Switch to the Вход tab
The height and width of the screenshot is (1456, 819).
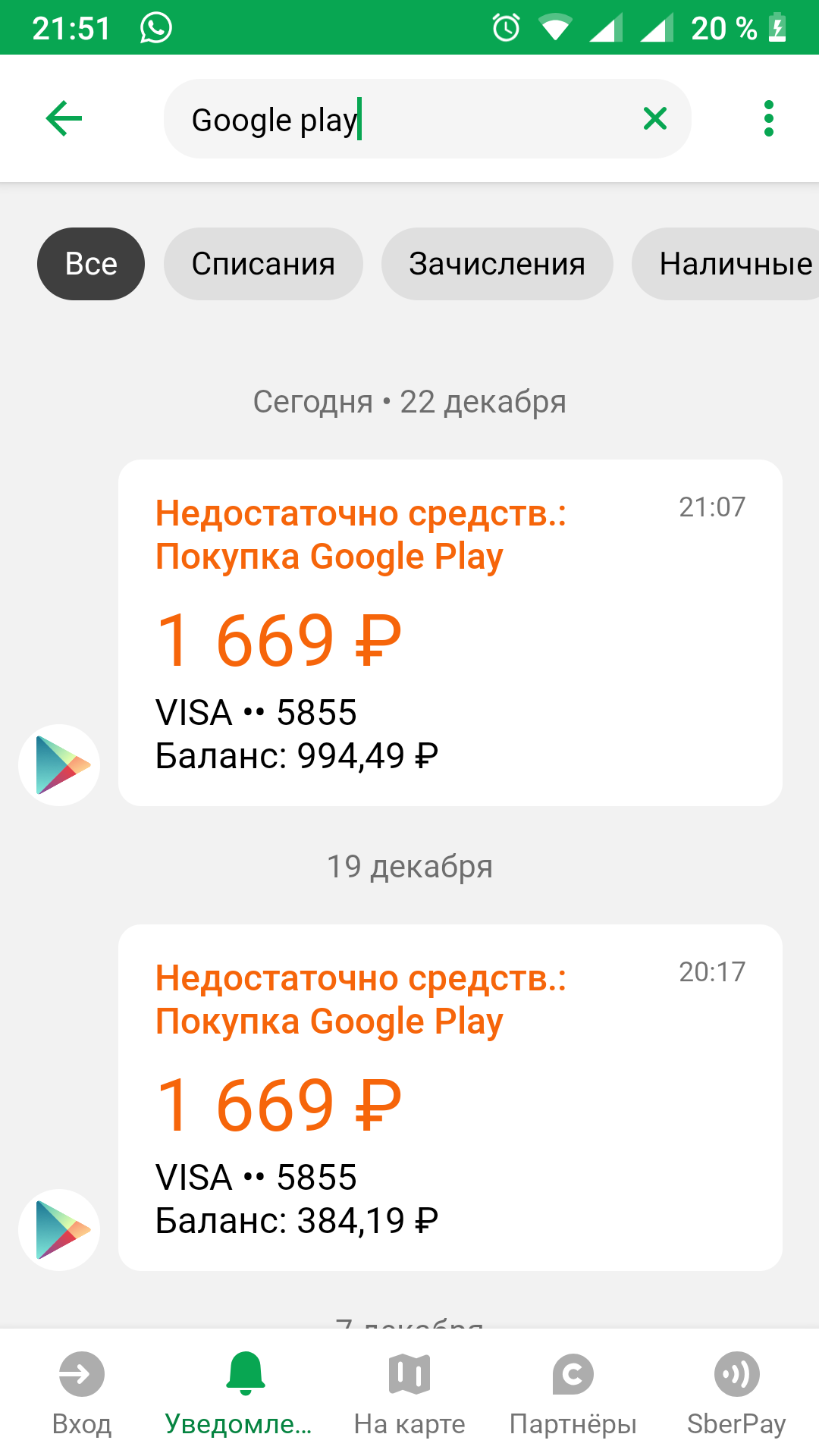point(82,1392)
